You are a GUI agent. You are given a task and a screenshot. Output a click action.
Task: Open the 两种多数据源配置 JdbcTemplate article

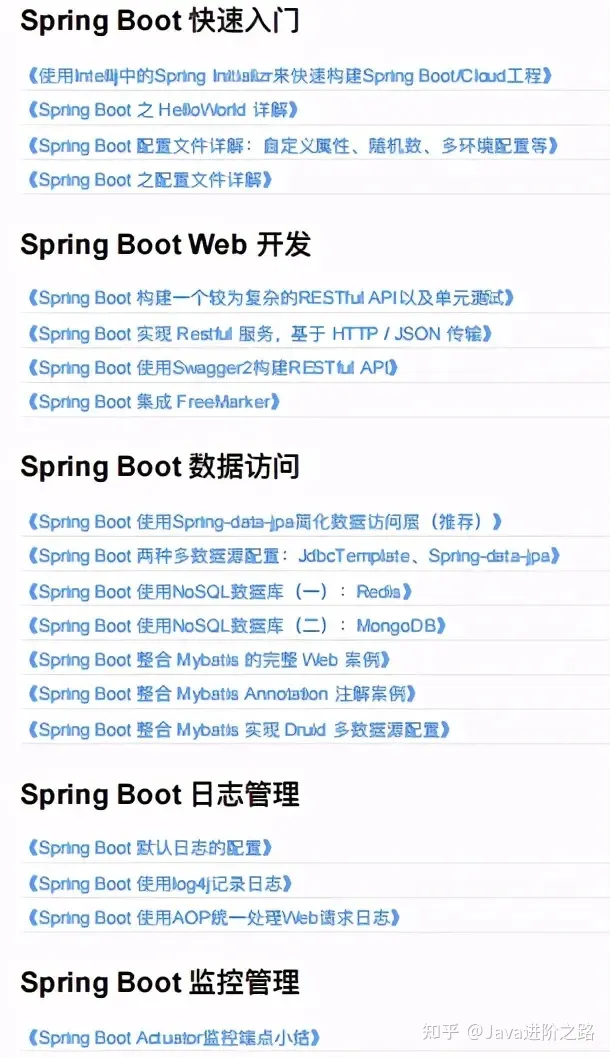(294, 556)
